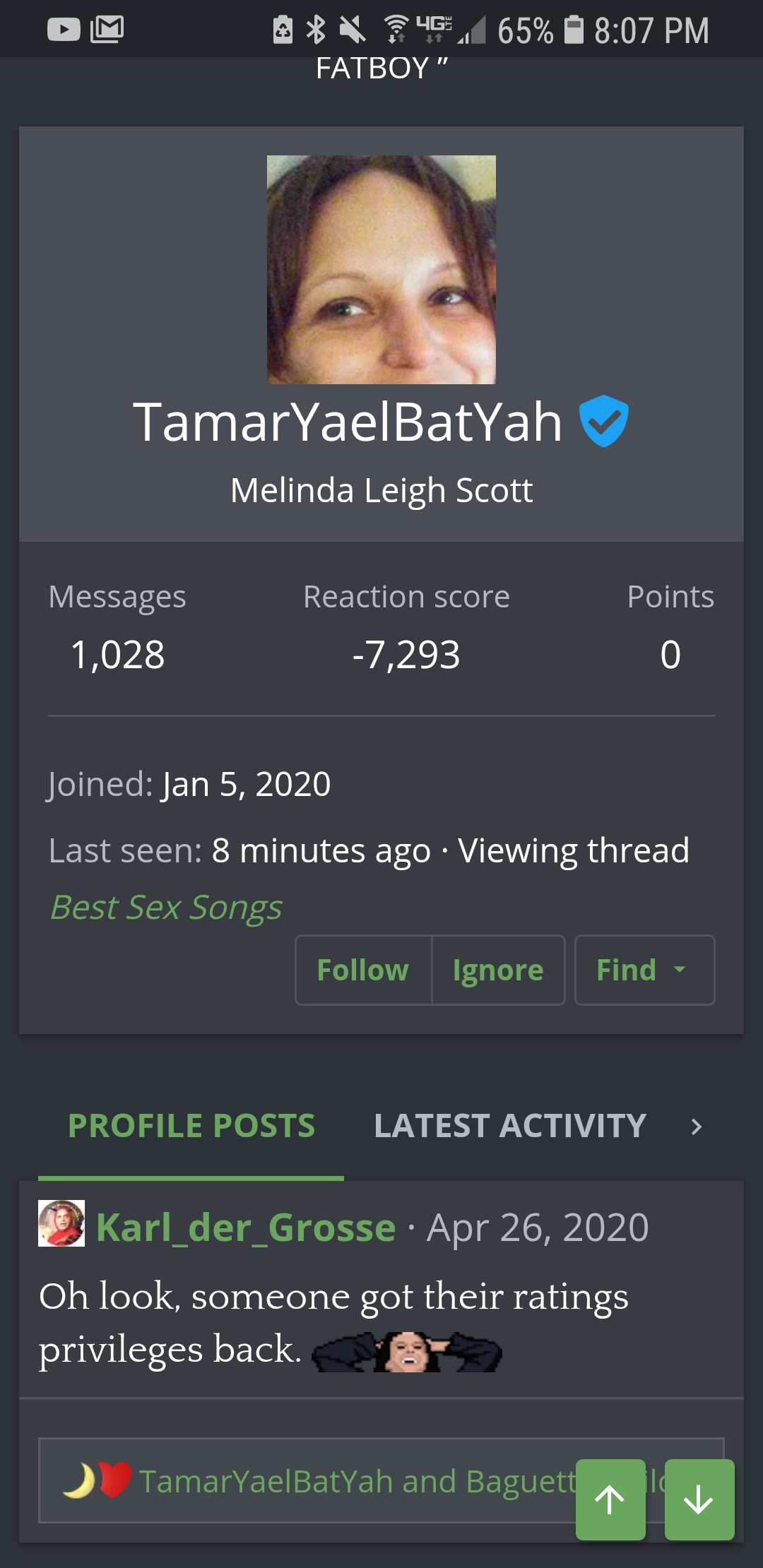
Task: Open Karl_der_Grosse's small avatar
Action: tap(61, 1223)
